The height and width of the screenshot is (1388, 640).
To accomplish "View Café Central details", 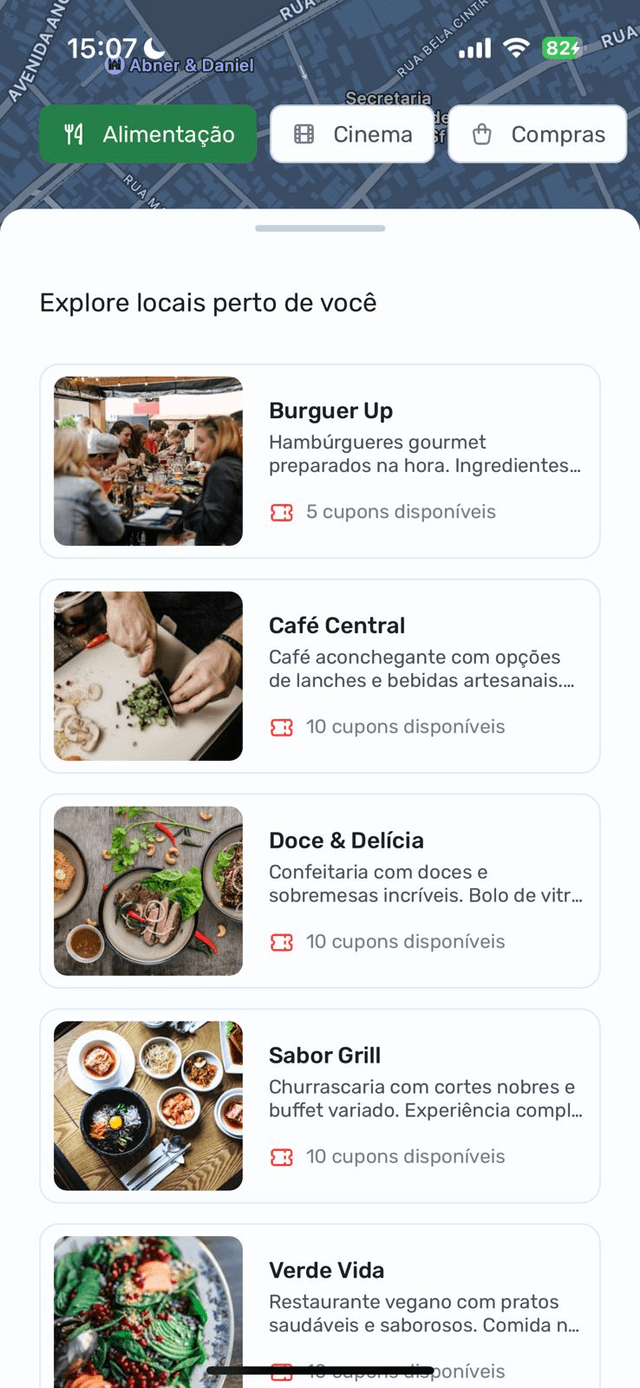I will 320,676.
